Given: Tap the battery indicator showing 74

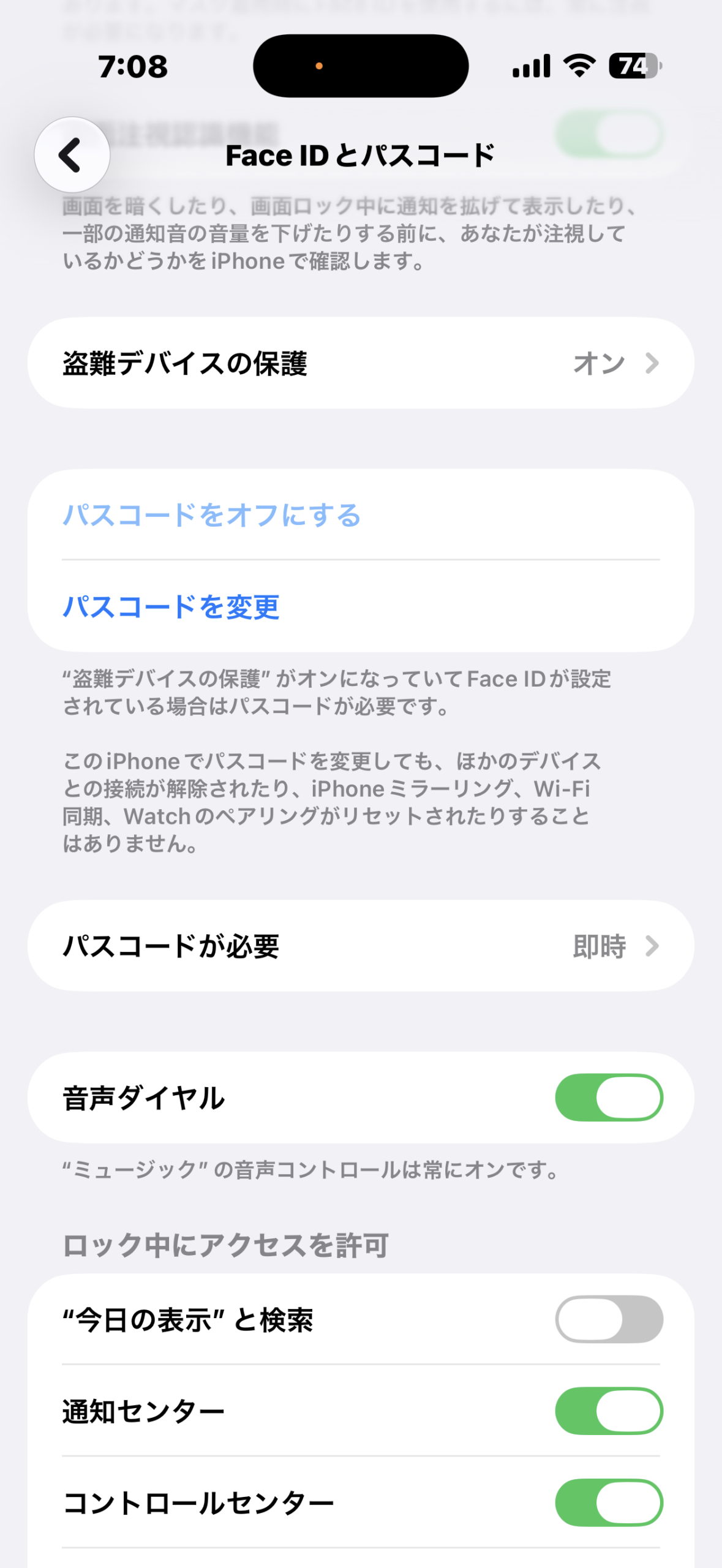Looking at the screenshot, I should pyautogui.click(x=632, y=66).
